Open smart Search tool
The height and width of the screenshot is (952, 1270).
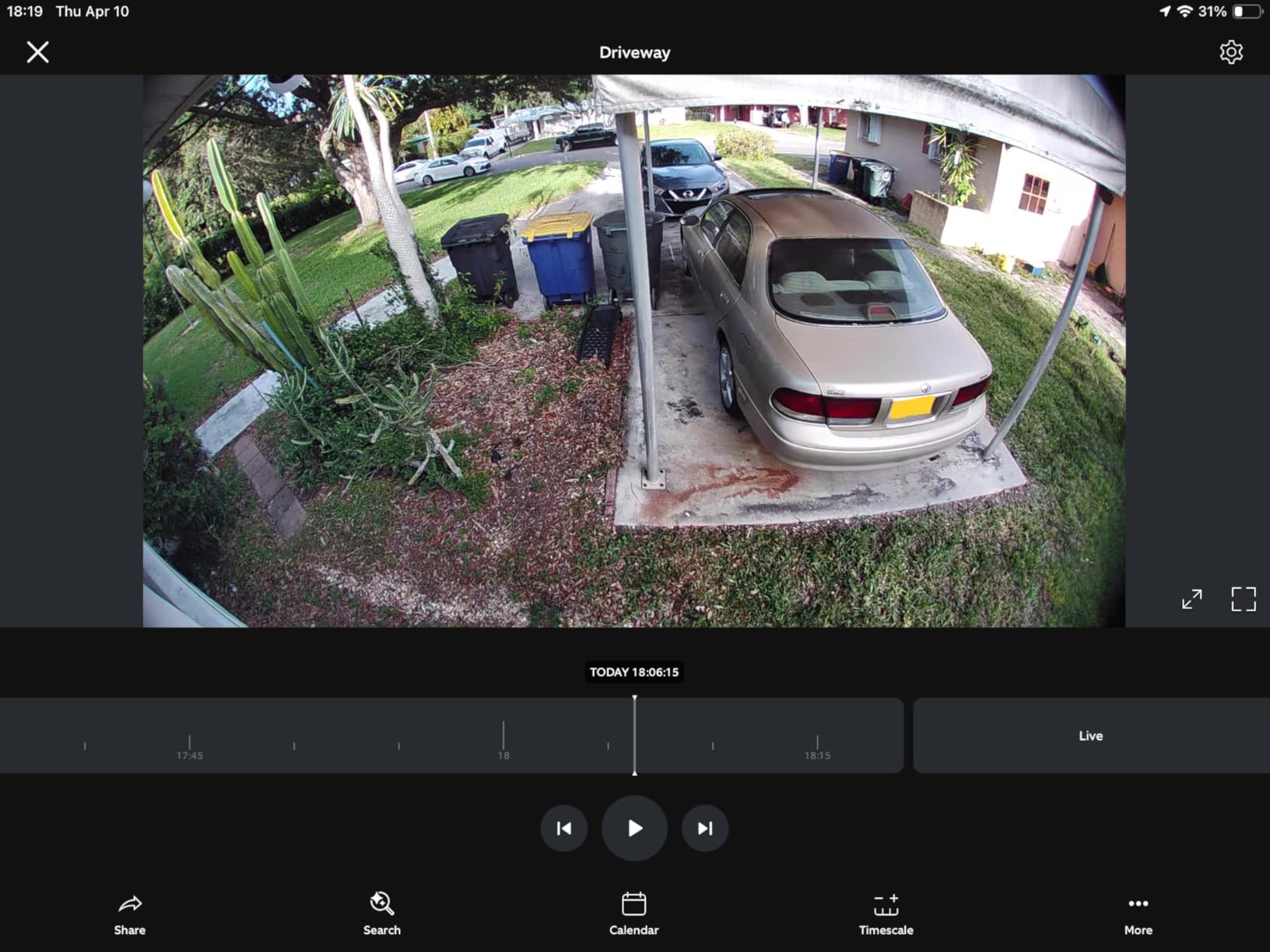click(x=381, y=914)
